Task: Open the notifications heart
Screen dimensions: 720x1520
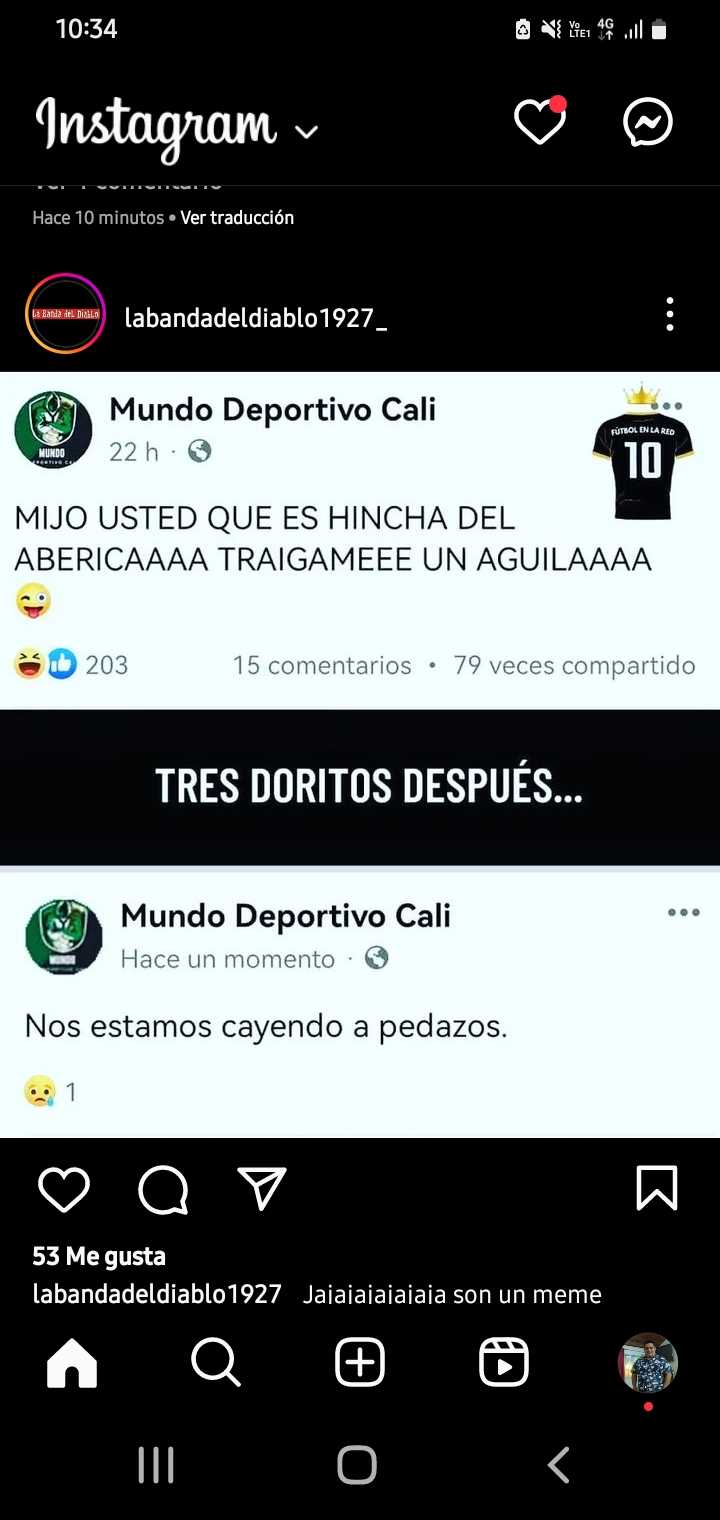Action: coord(540,123)
